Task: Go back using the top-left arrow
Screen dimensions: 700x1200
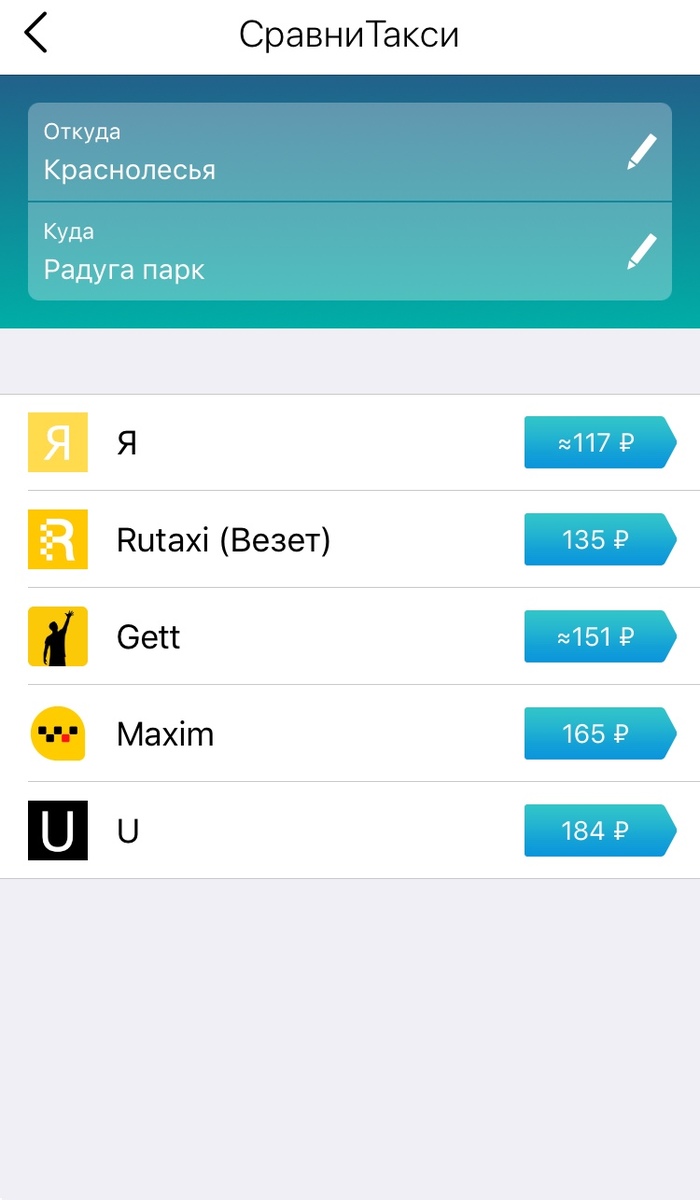Action: (36, 34)
